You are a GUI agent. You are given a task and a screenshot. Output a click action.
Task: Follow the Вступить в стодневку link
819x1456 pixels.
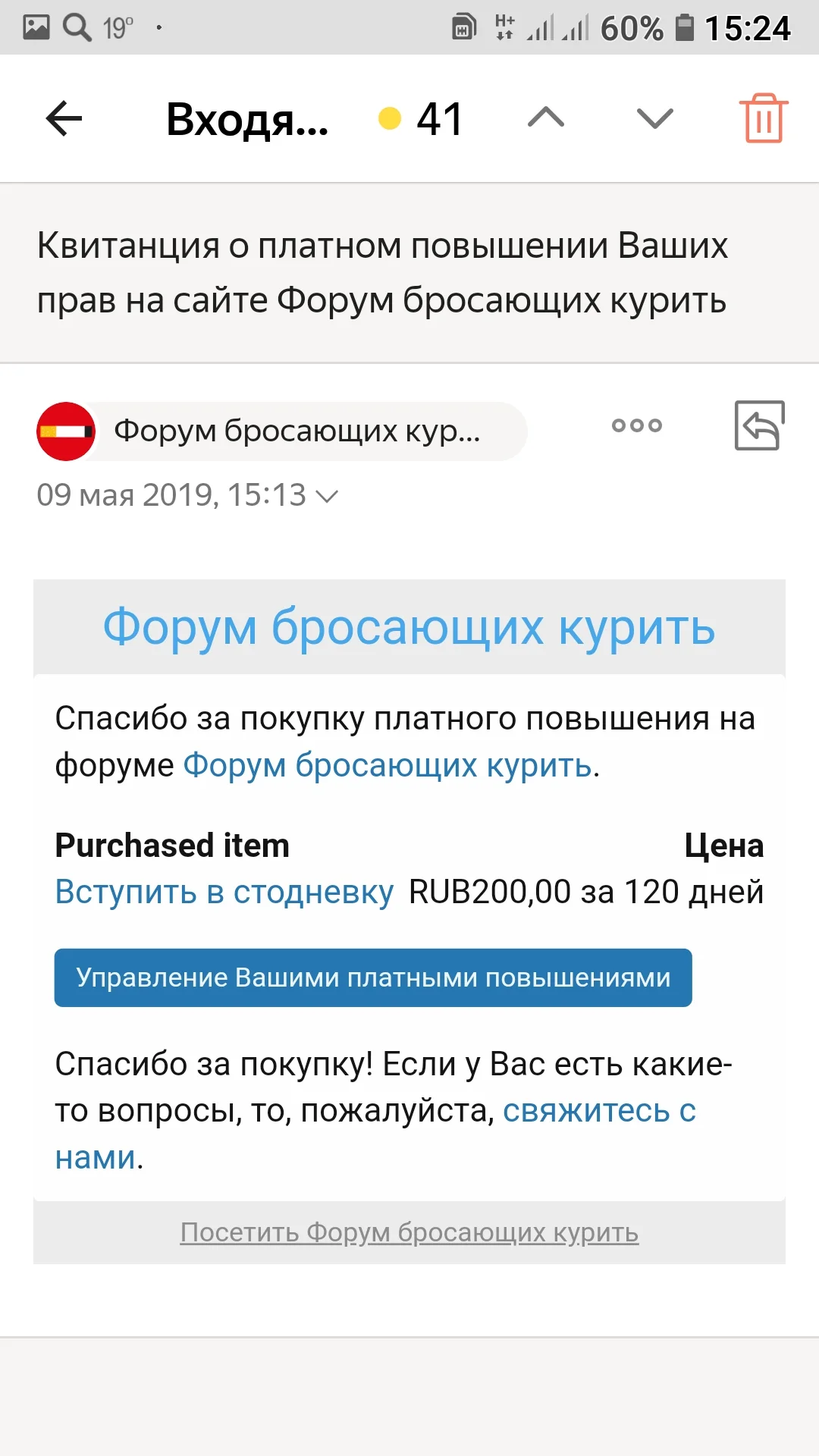pos(223,893)
